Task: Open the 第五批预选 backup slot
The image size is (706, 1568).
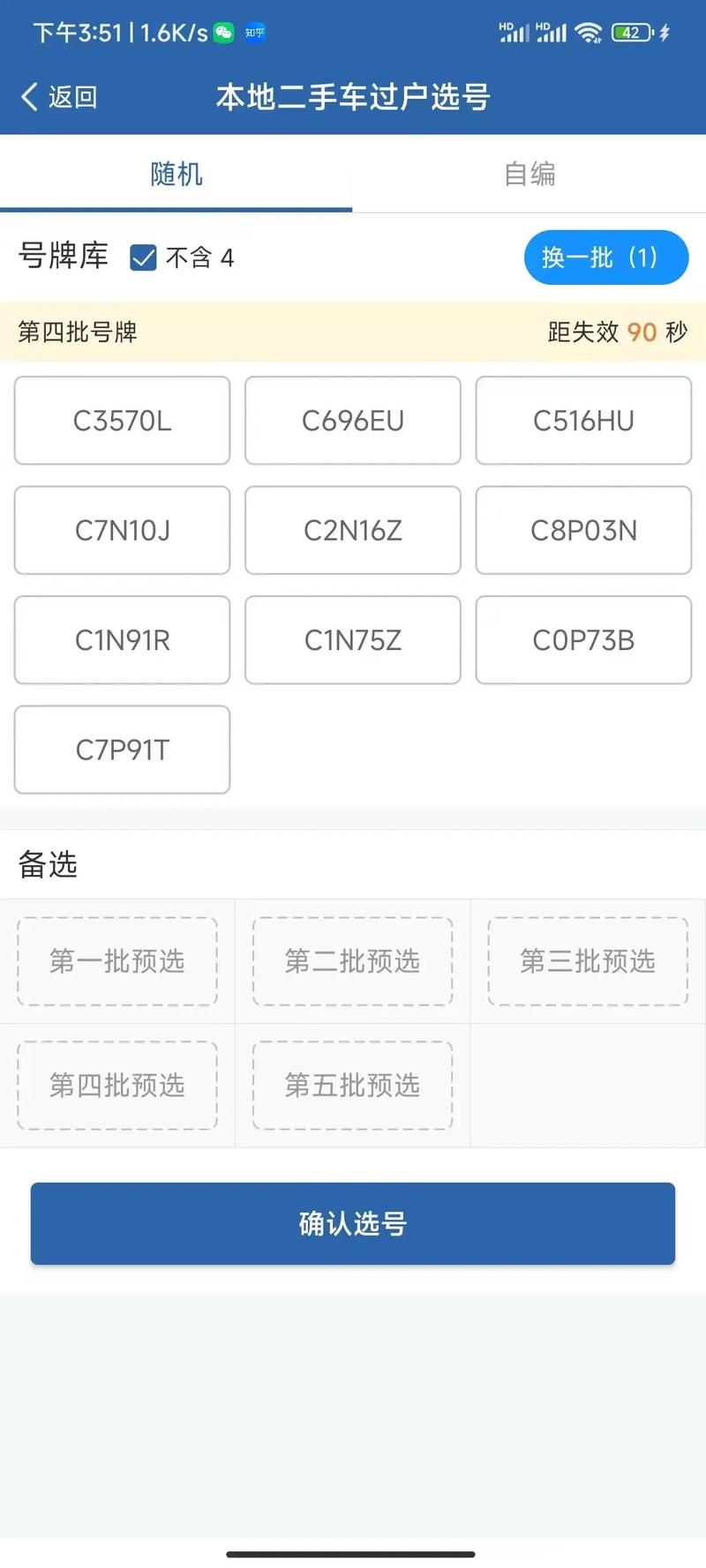Action: click(x=352, y=1086)
